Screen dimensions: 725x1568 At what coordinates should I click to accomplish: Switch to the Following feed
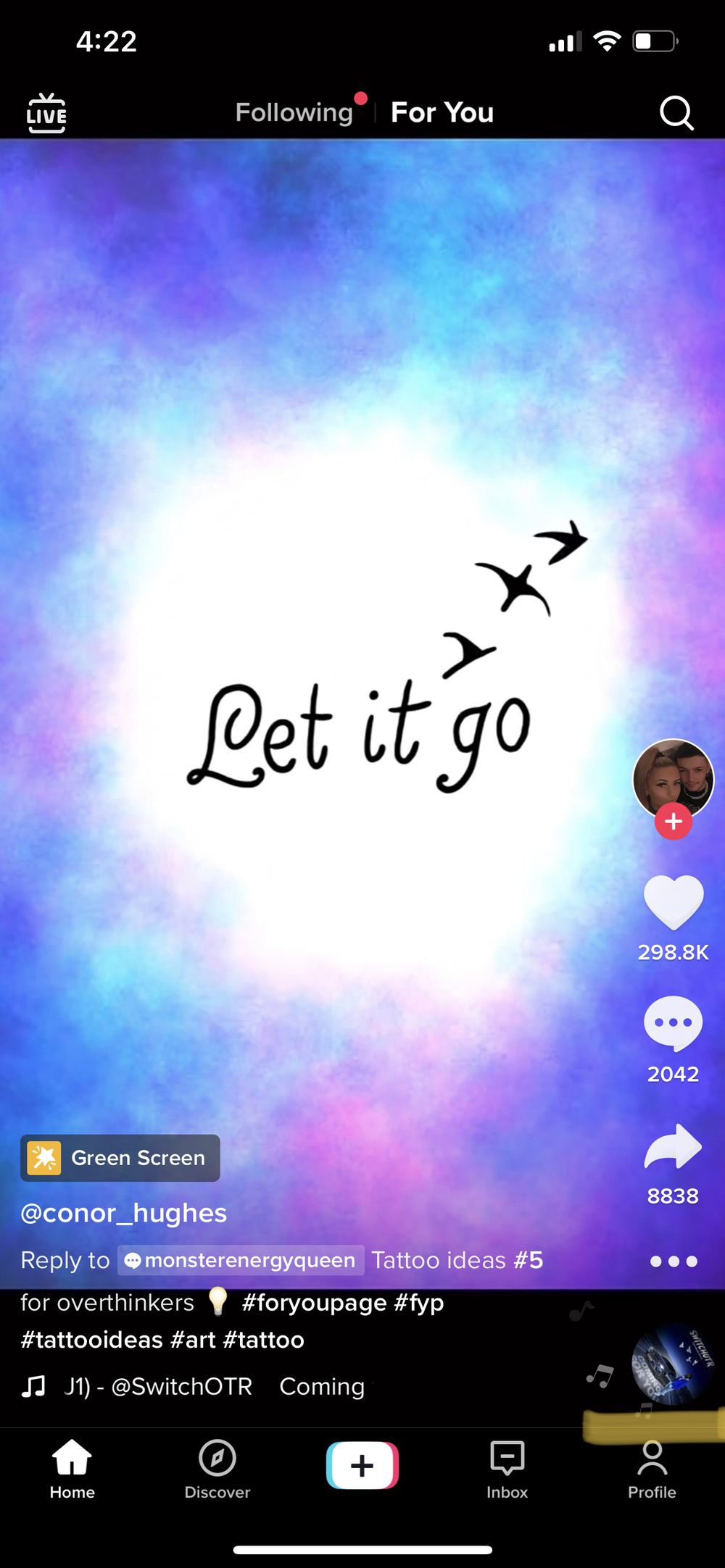pos(294,112)
